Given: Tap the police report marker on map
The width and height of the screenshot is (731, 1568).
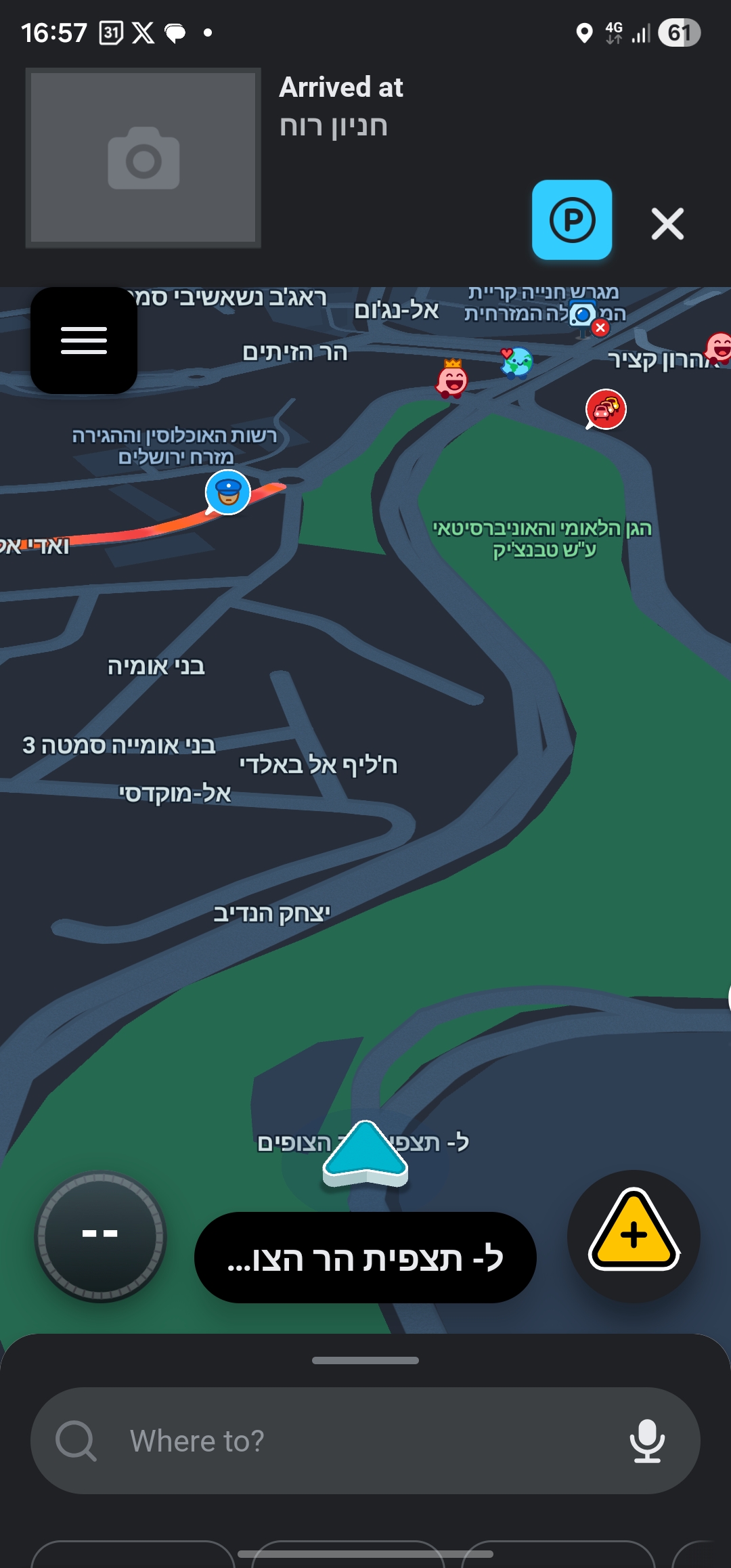Looking at the screenshot, I should click(x=228, y=492).
